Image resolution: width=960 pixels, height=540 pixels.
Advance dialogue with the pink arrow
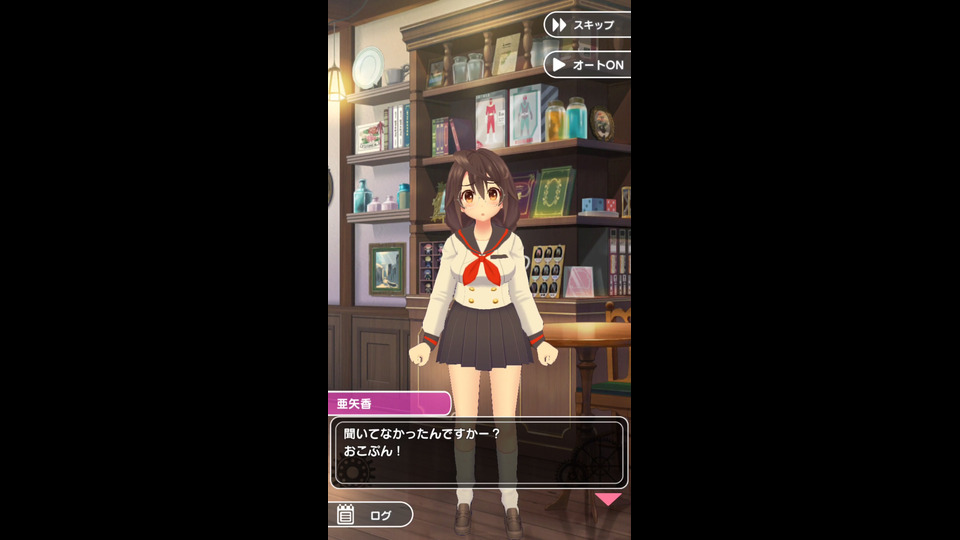(607, 498)
